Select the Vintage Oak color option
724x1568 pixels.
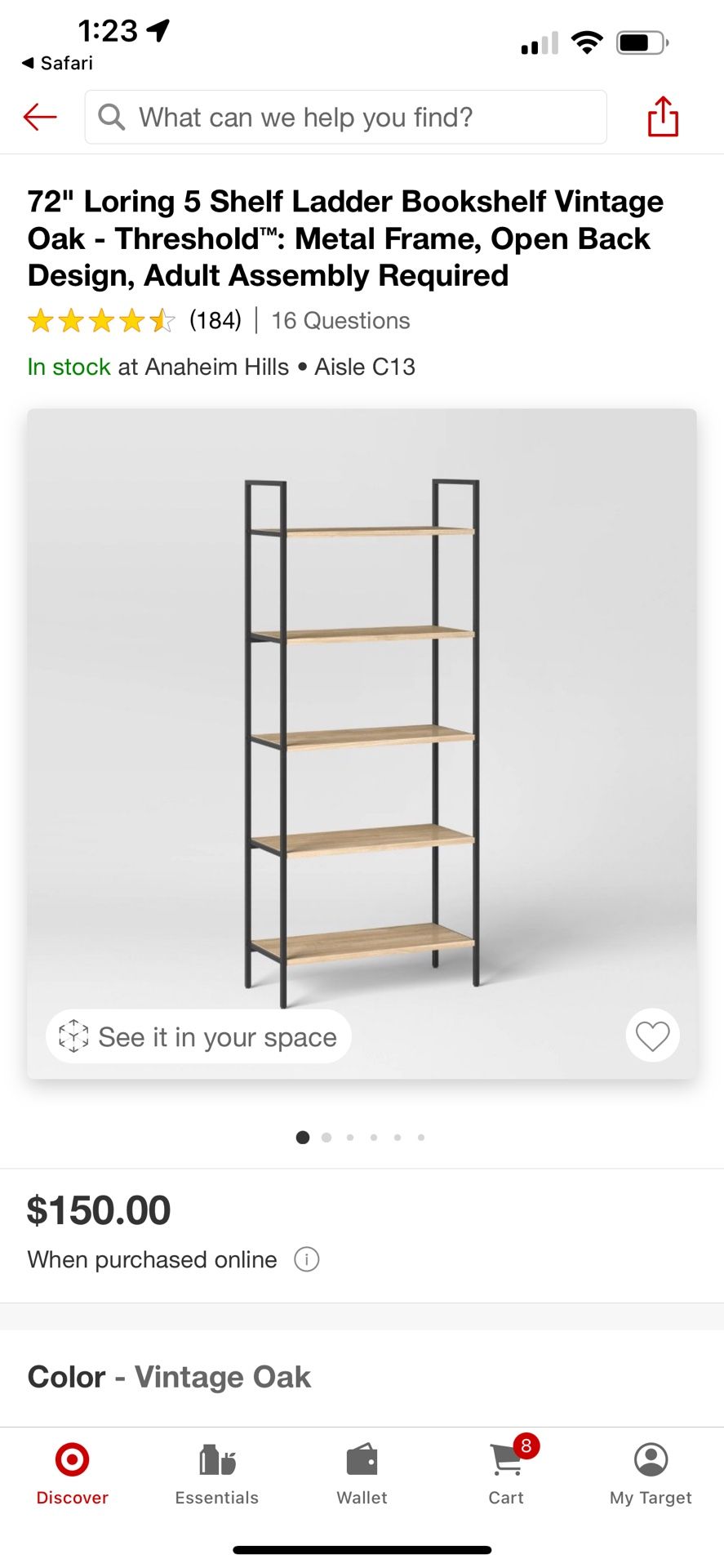tap(222, 1377)
